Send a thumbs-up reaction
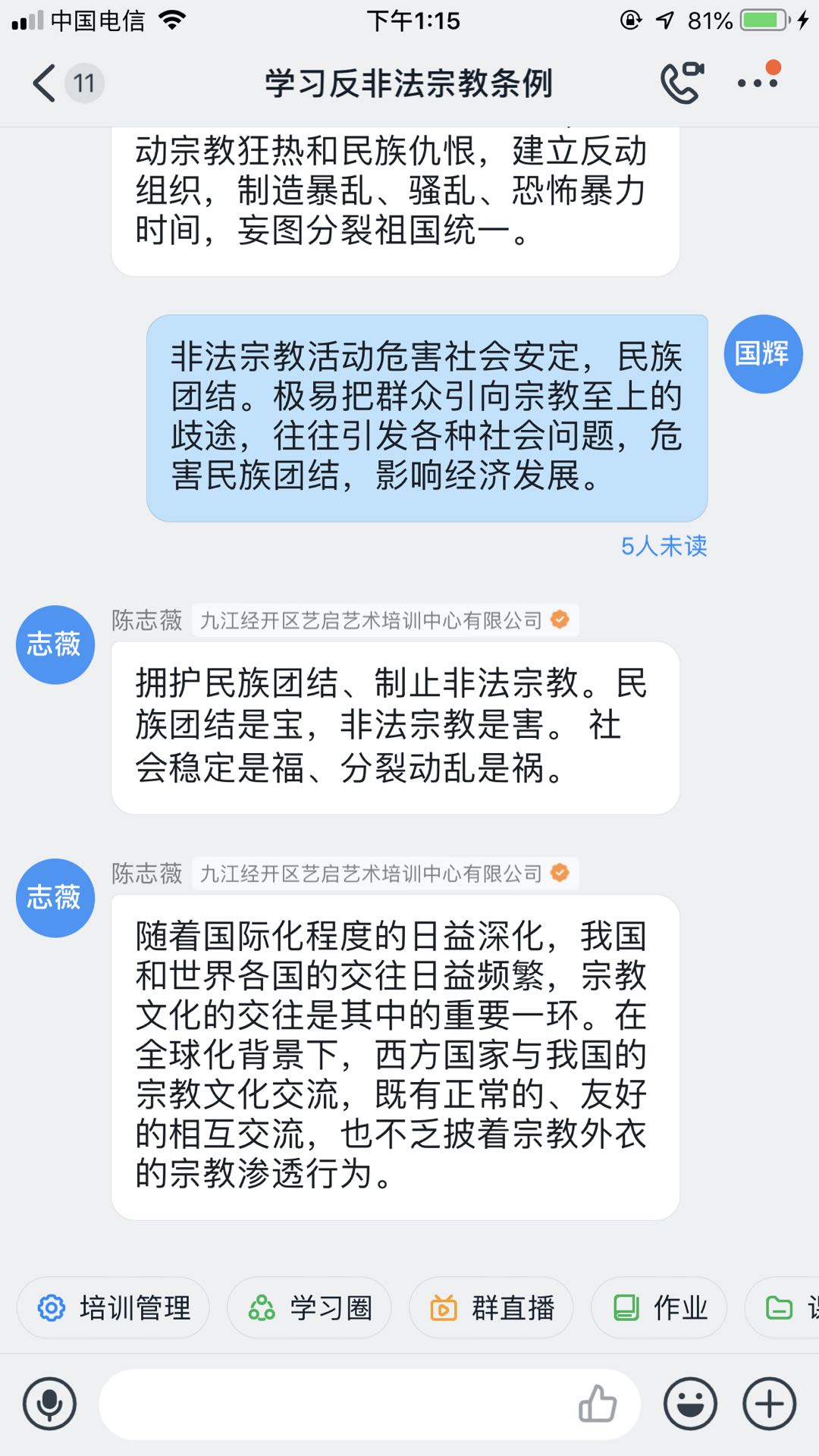 (598, 1404)
